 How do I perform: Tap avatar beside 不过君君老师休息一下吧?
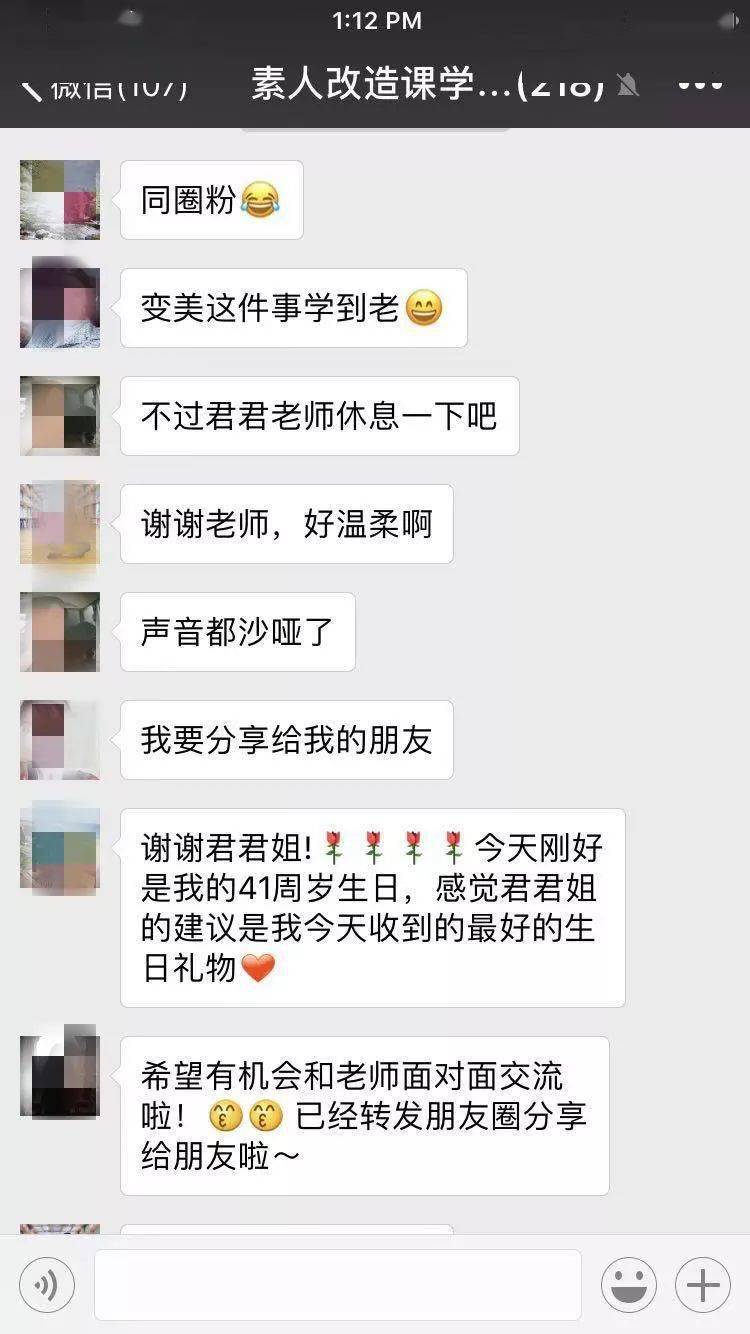tap(60, 415)
